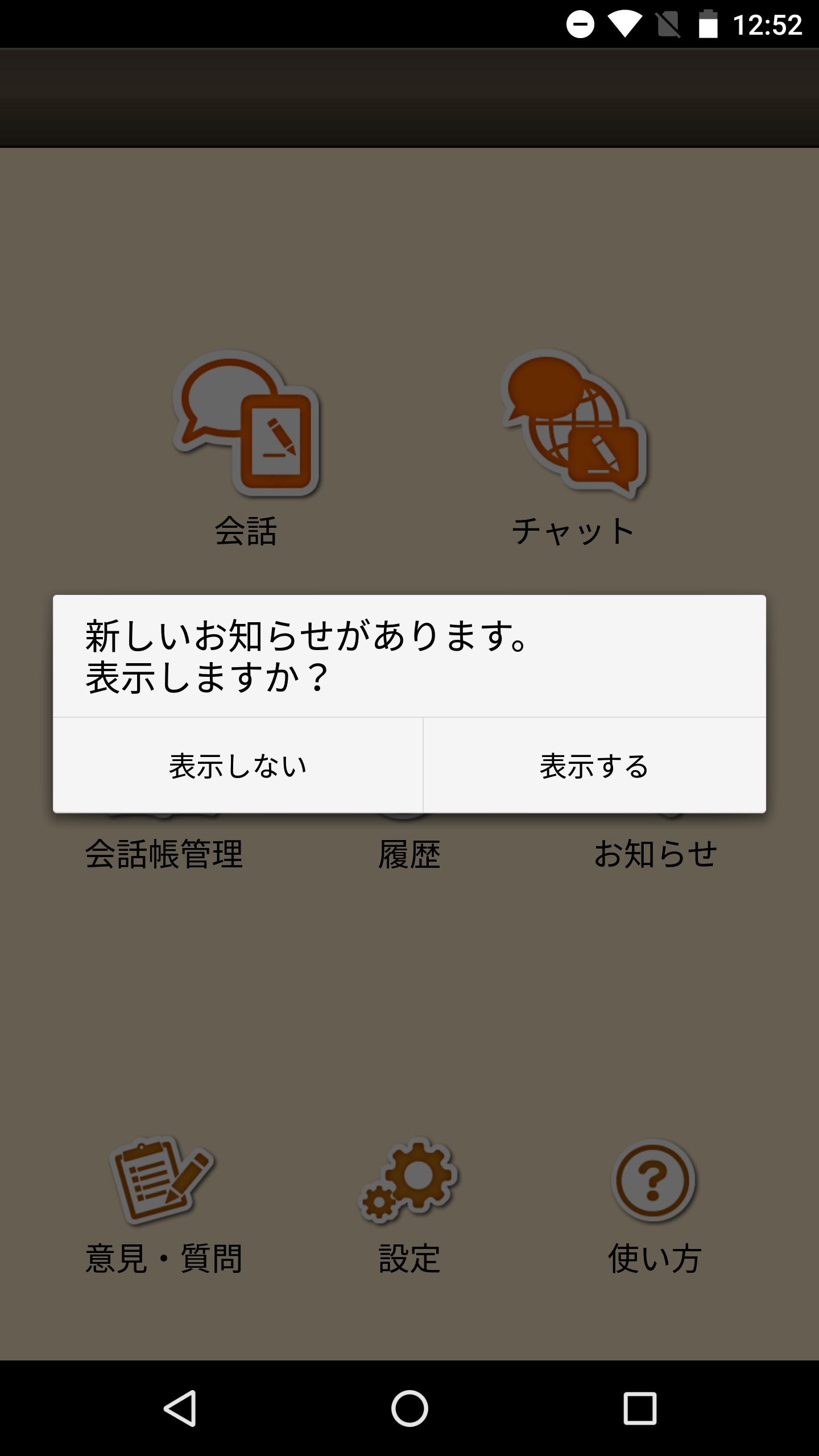
Task: Open the チャット chat icon
Action: click(x=573, y=423)
